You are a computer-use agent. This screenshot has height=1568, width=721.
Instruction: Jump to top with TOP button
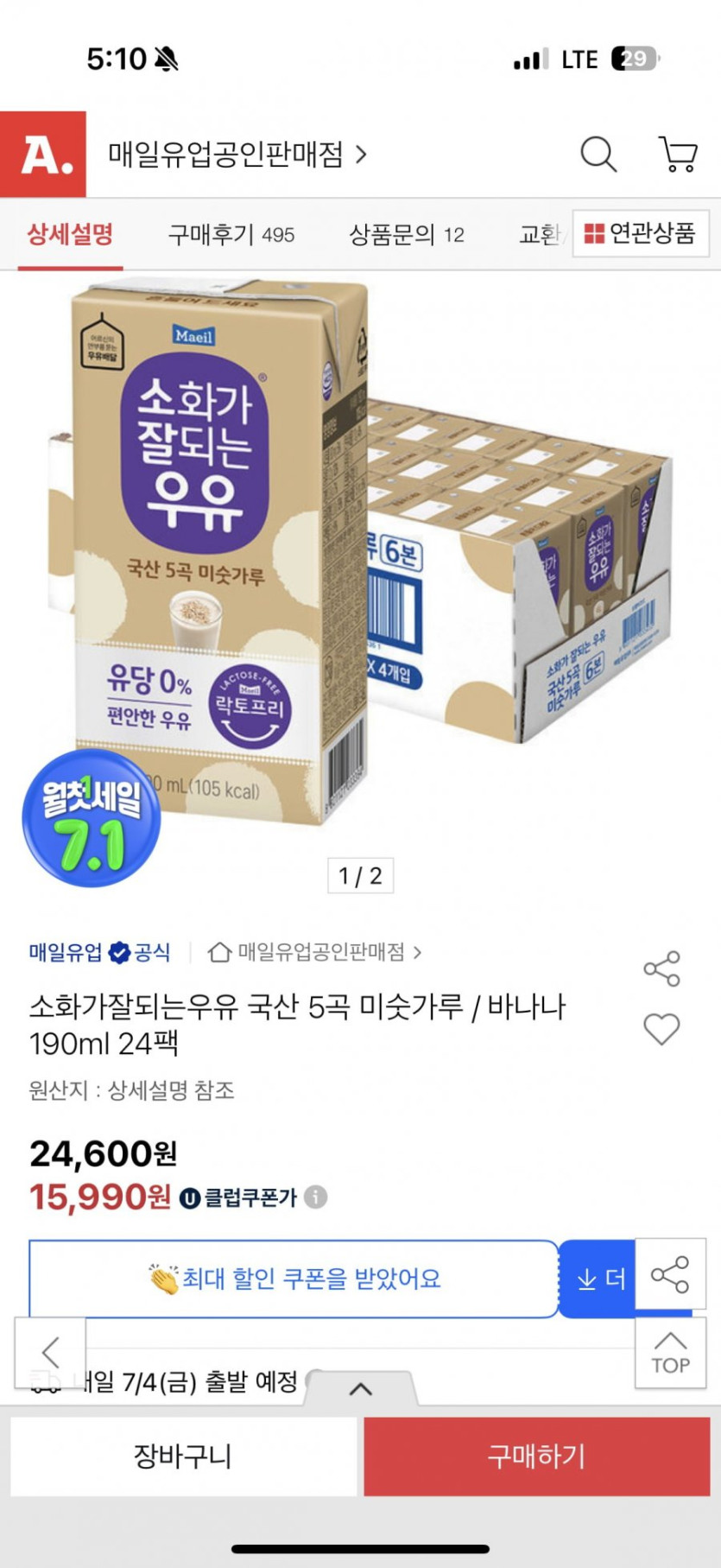(670, 1353)
